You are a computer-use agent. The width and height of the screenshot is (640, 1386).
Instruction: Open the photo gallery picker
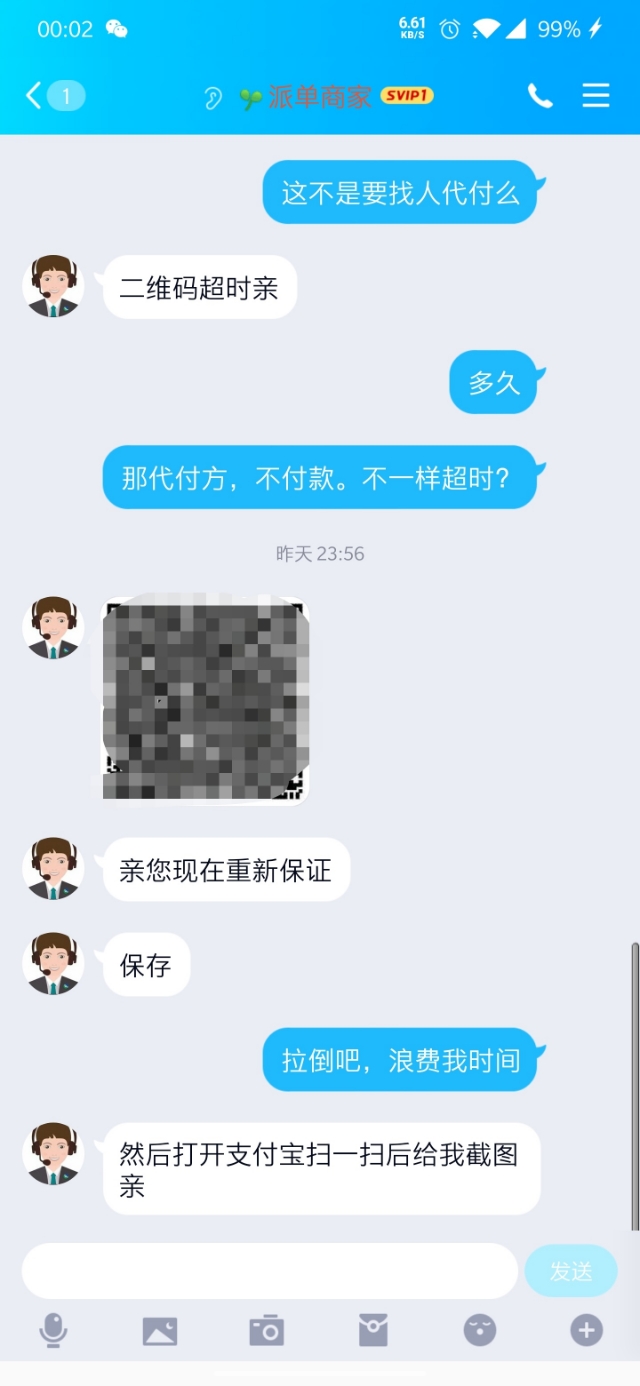(160, 1330)
